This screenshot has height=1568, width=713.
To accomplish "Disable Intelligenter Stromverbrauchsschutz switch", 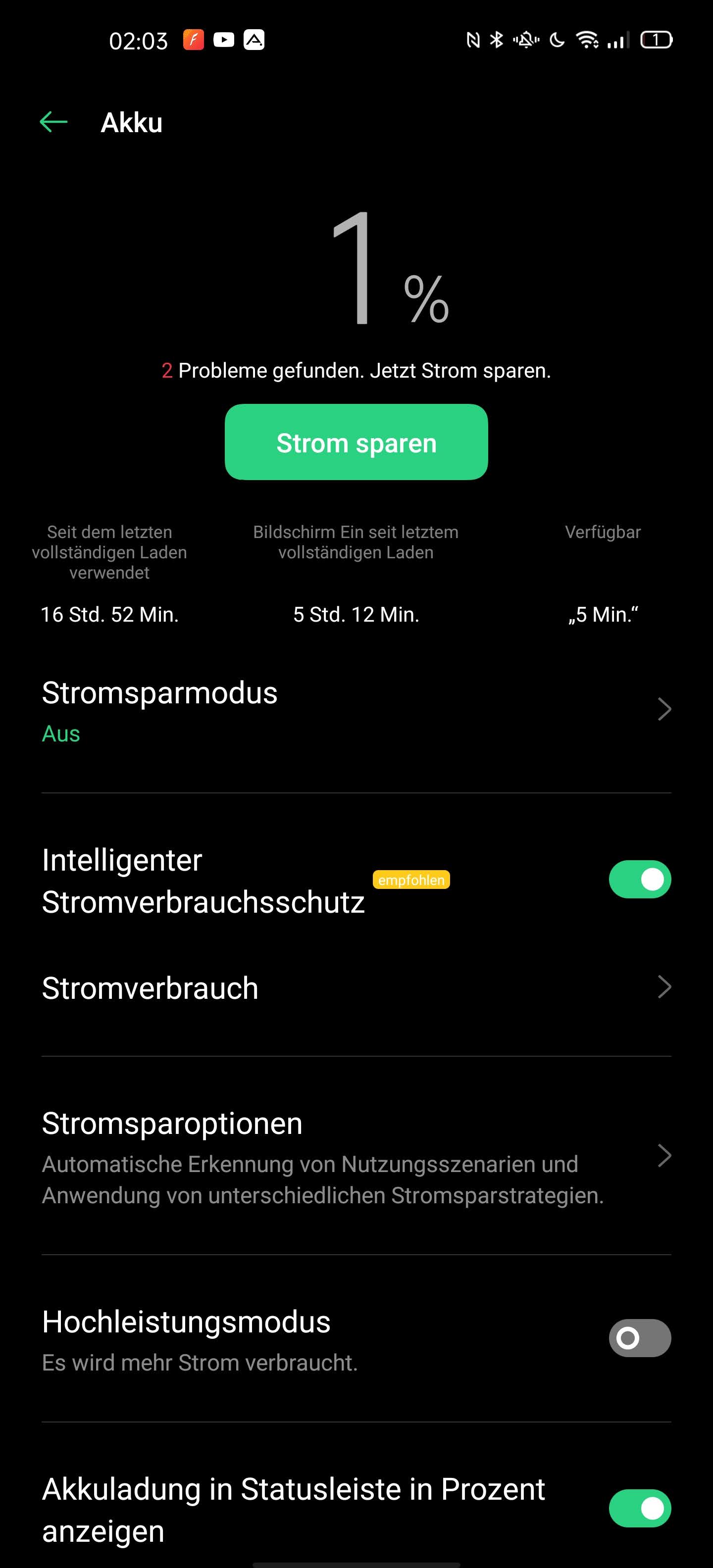I will tap(639, 879).
